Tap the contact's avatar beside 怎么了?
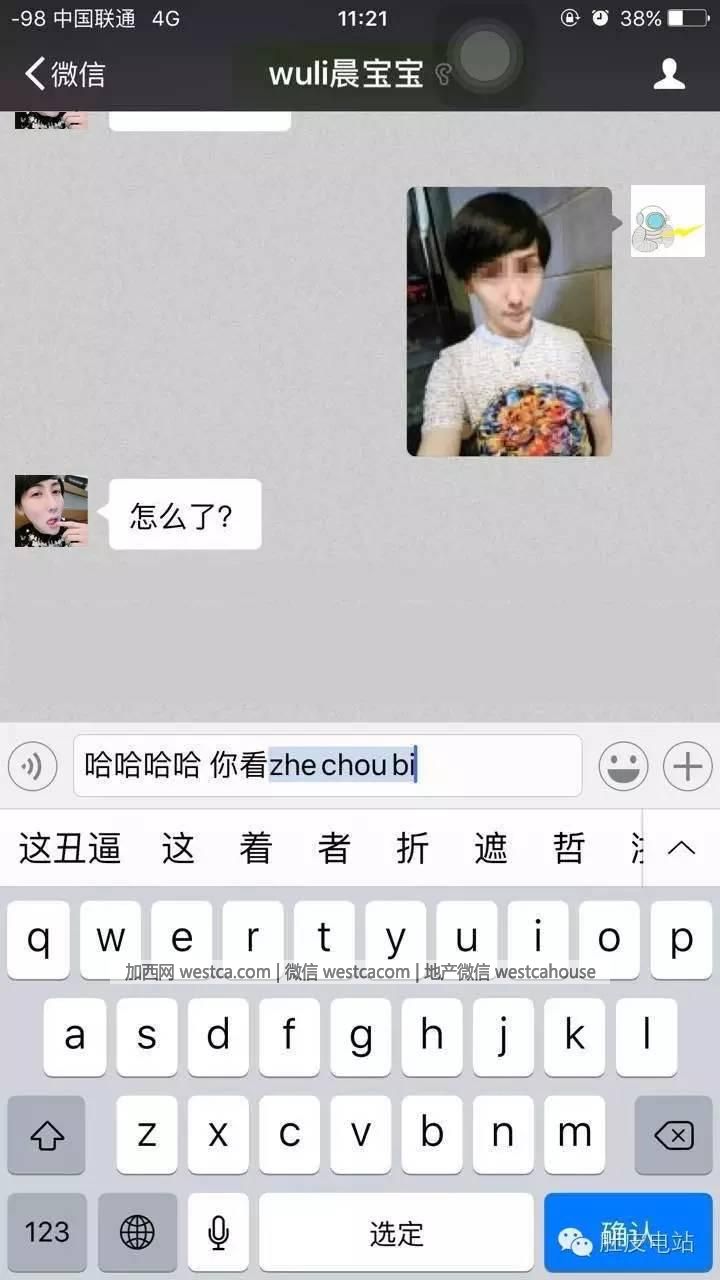This screenshot has width=720, height=1280. point(51,511)
